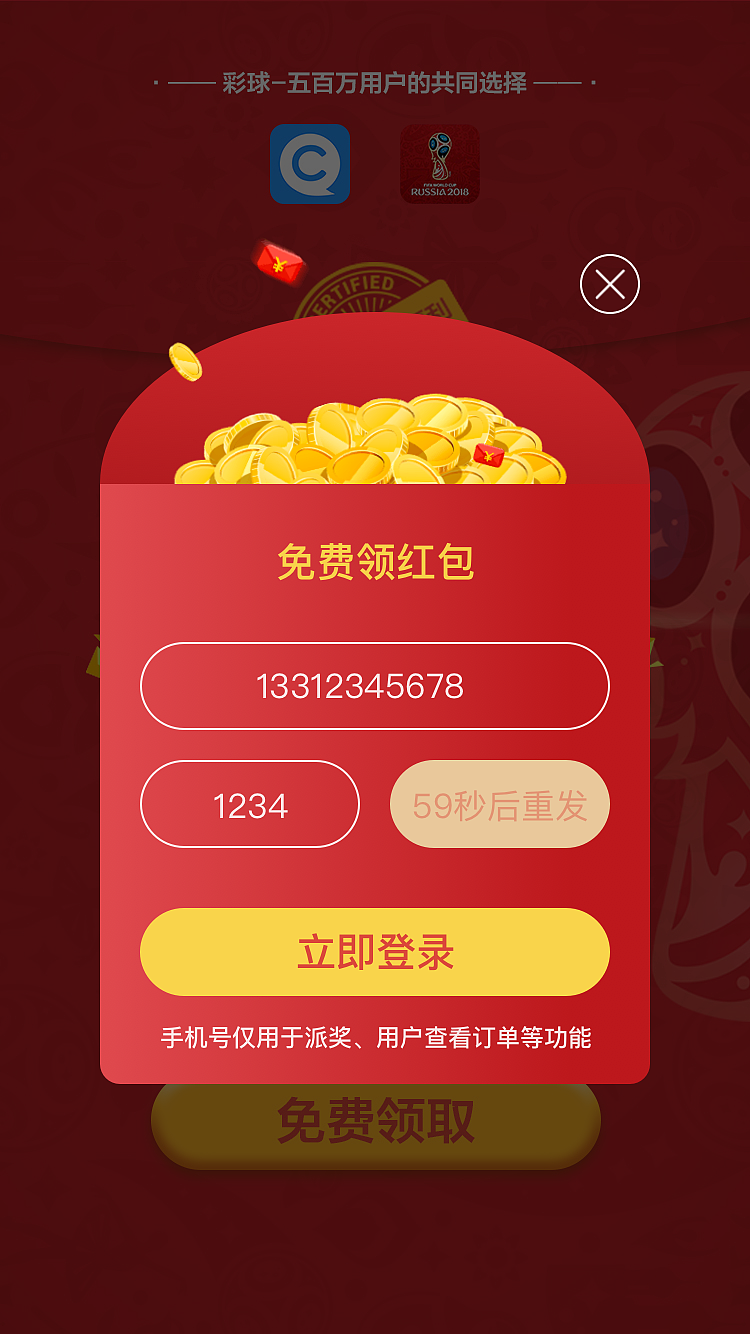Click the falling gold coin graphic
Viewport: 750px width, 1334px height.
point(185,360)
